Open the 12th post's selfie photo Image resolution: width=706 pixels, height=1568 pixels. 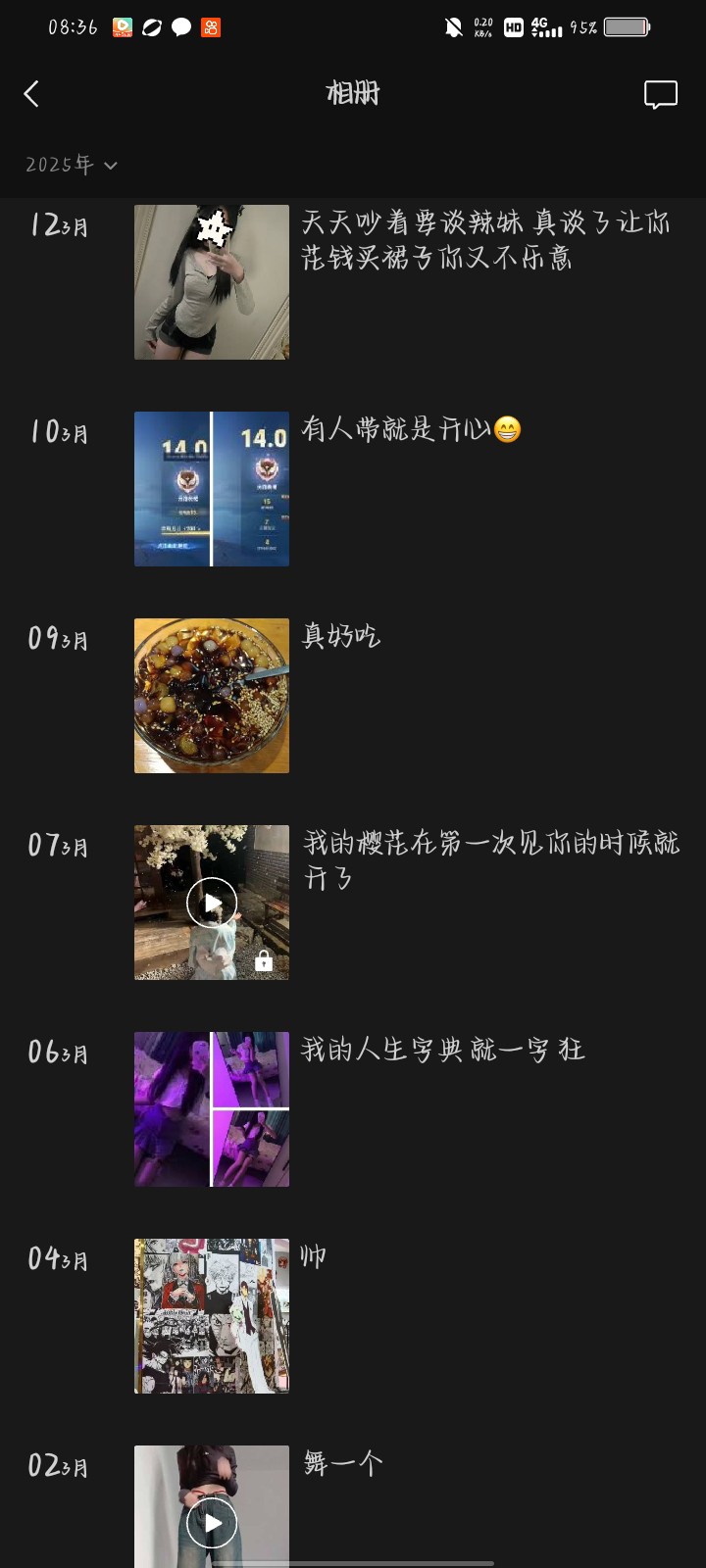212,282
